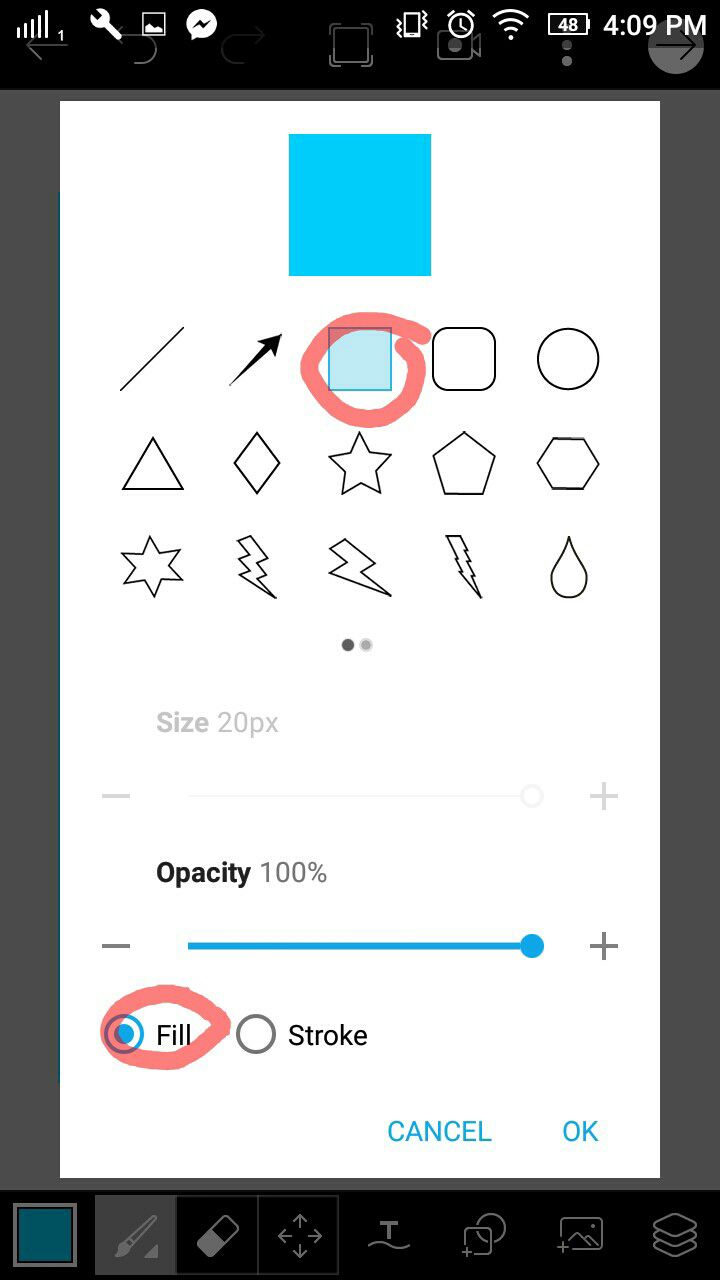The height and width of the screenshot is (1280, 720).
Task: Choose the six-point star shape
Action: pos(152,566)
